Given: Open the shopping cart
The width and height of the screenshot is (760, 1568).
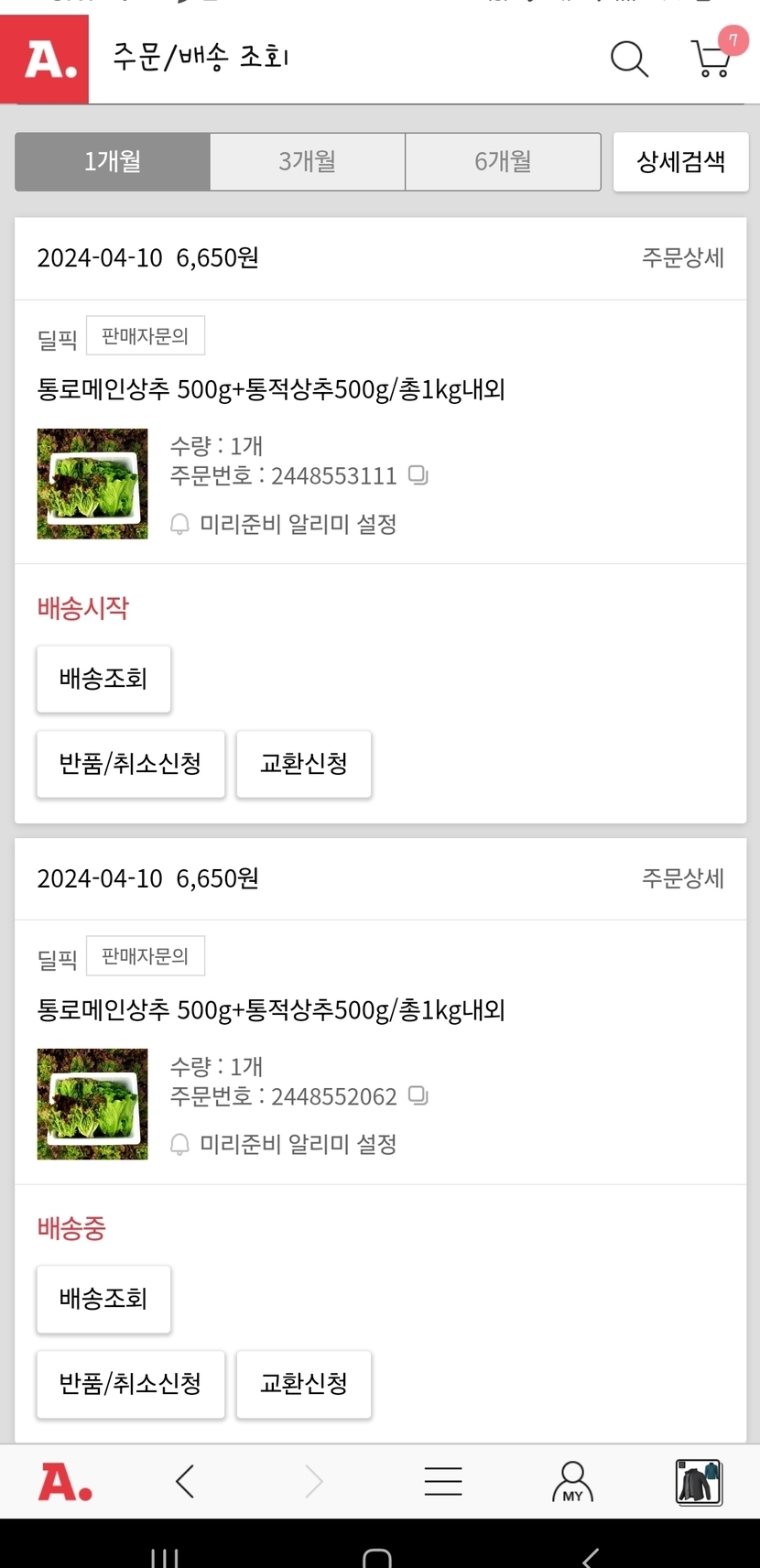Looking at the screenshot, I should [x=711, y=59].
